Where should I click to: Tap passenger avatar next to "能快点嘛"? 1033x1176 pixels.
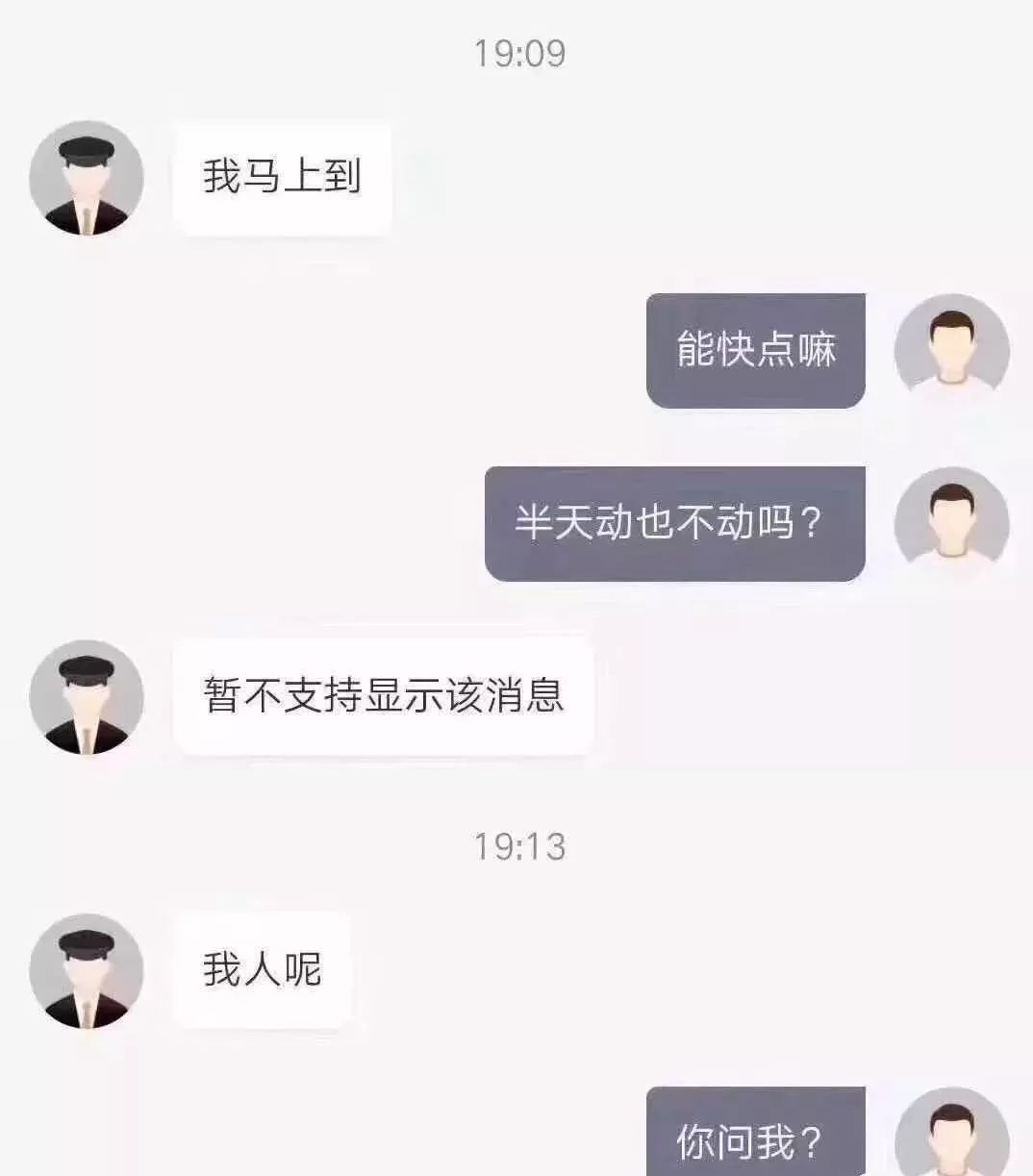[951, 351]
